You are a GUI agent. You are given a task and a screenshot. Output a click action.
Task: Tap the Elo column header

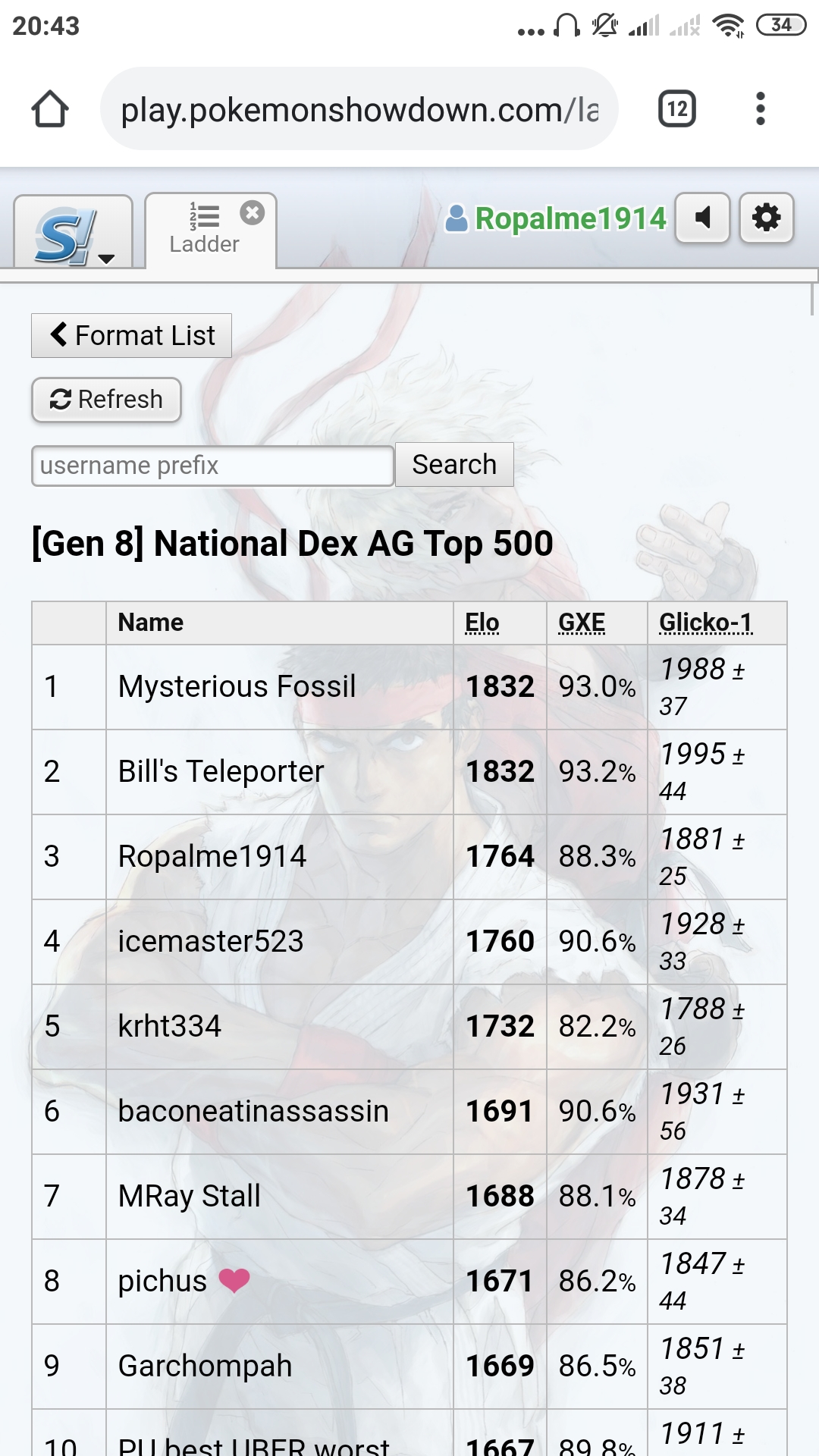click(x=482, y=623)
